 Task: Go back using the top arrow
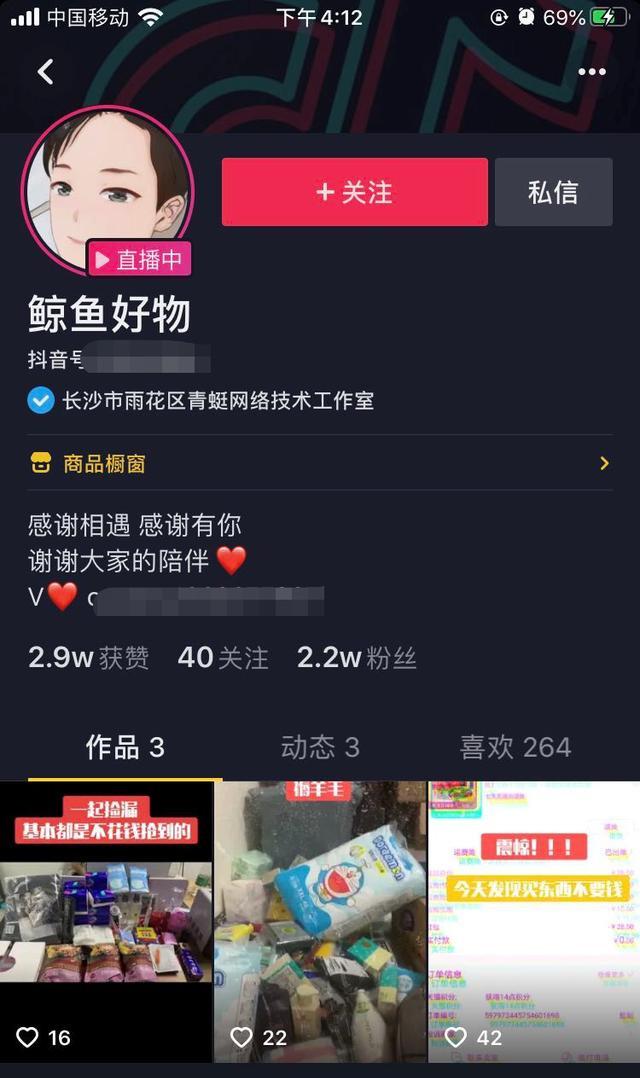(x=45, y=72)
